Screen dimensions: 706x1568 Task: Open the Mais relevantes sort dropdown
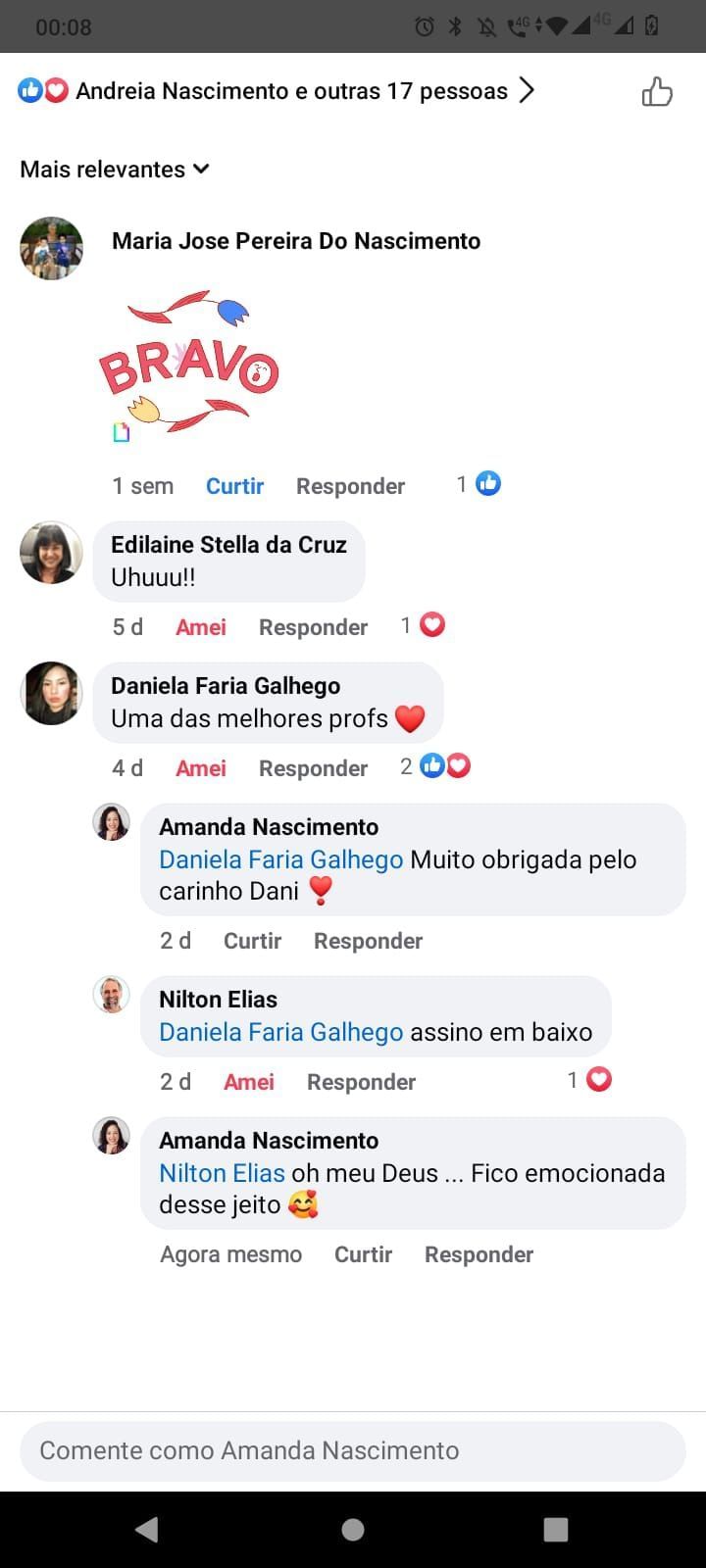click(115, 169)
